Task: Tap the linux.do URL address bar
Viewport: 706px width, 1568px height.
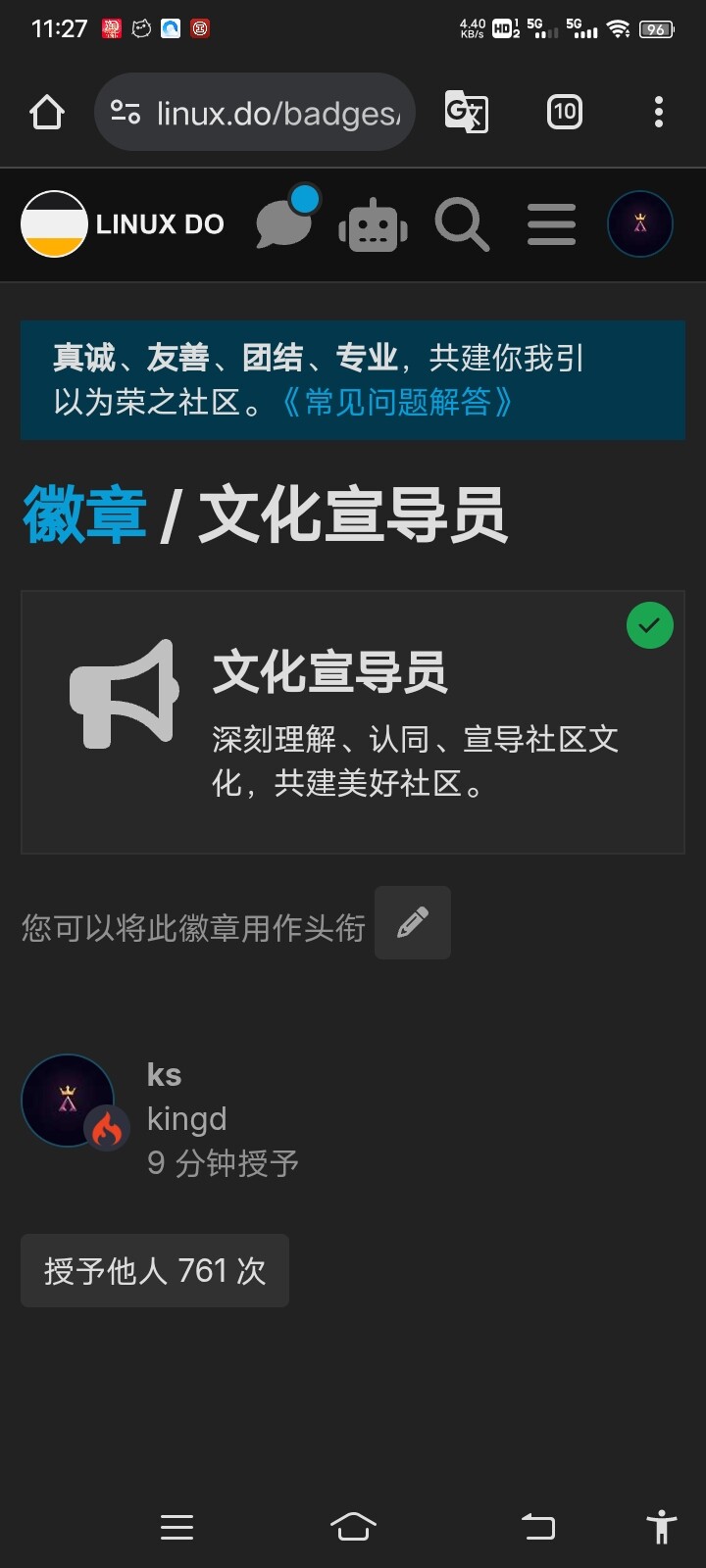Action: click(255, 113)
